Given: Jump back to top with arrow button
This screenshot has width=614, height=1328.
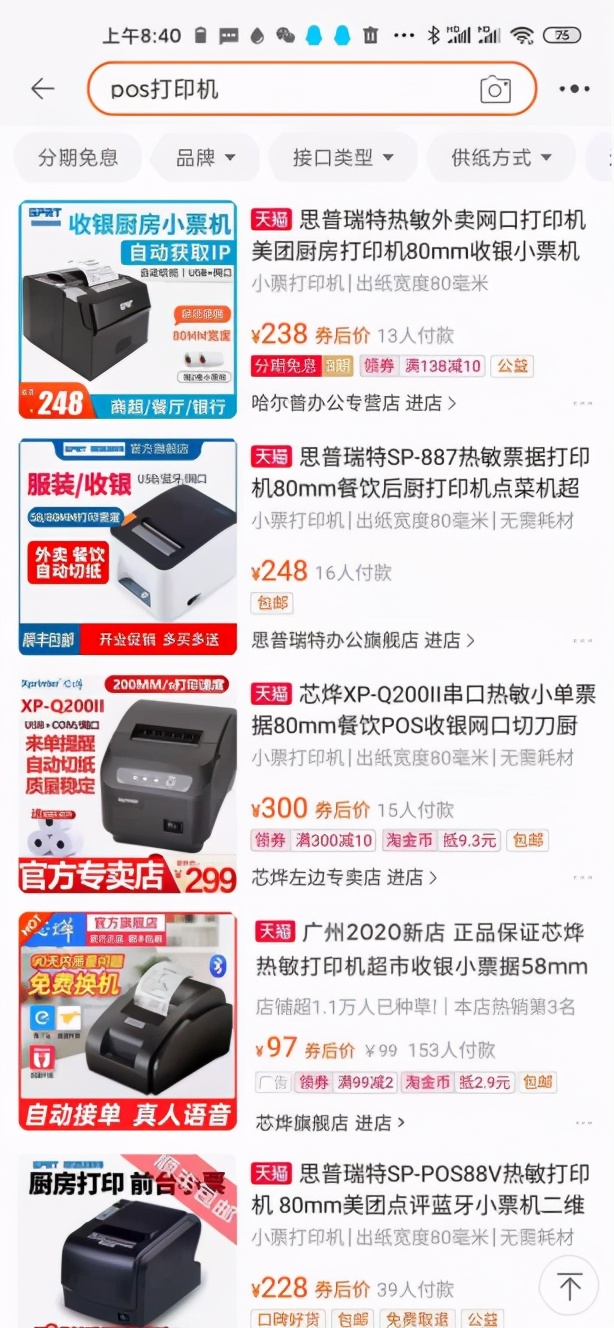Looking at the screenshot, I should [570, 1286].
